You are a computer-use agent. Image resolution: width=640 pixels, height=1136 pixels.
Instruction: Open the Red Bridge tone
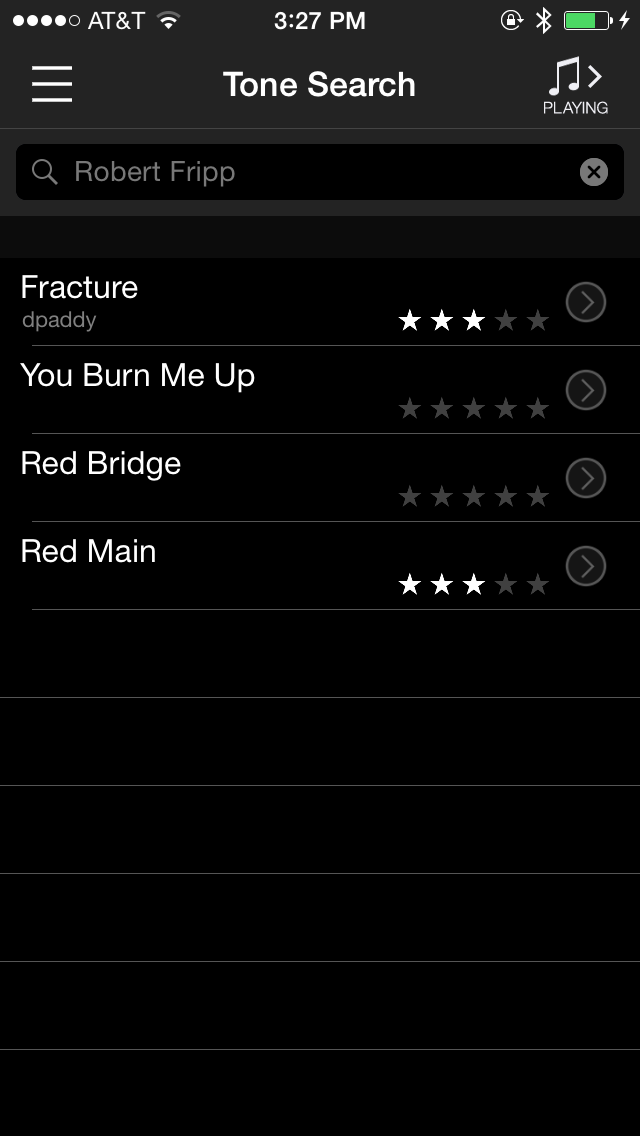coord(200,478)
